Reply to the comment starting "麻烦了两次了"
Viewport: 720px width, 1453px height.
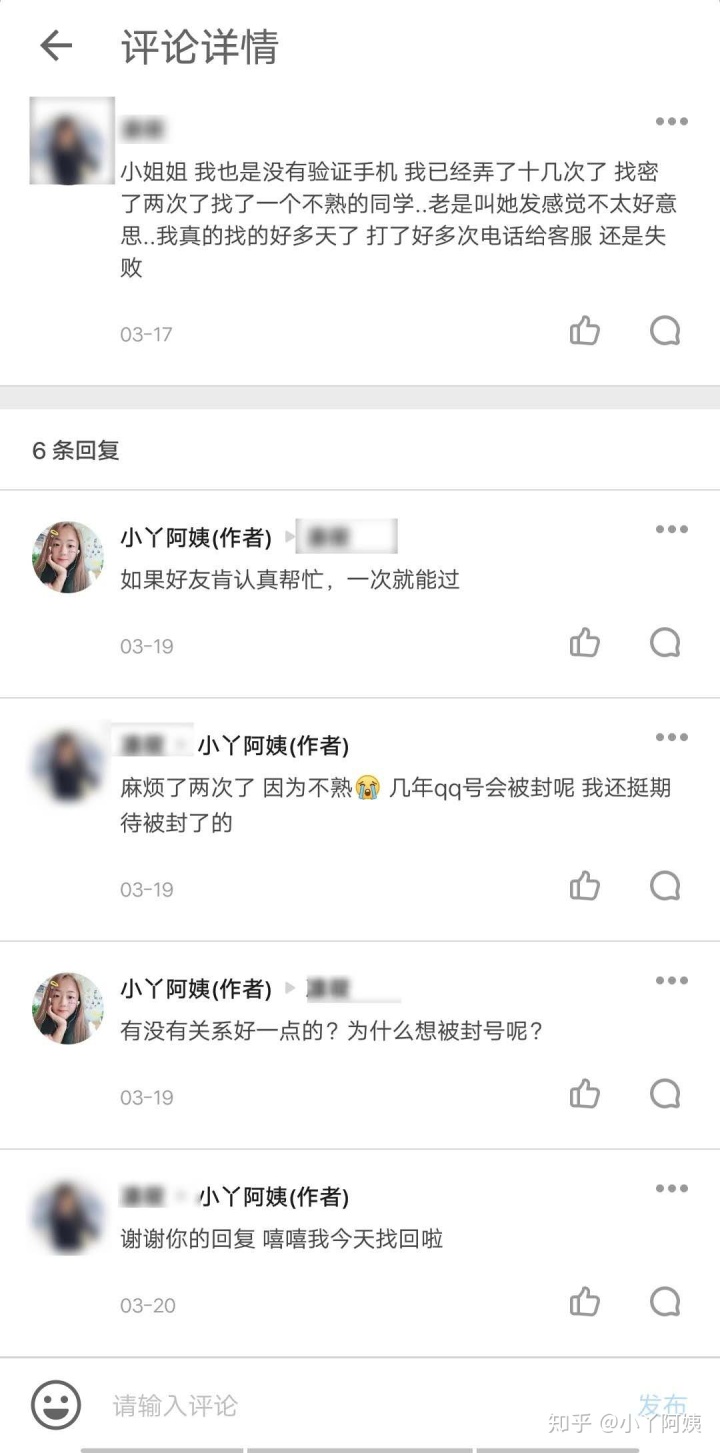(665, 886)
